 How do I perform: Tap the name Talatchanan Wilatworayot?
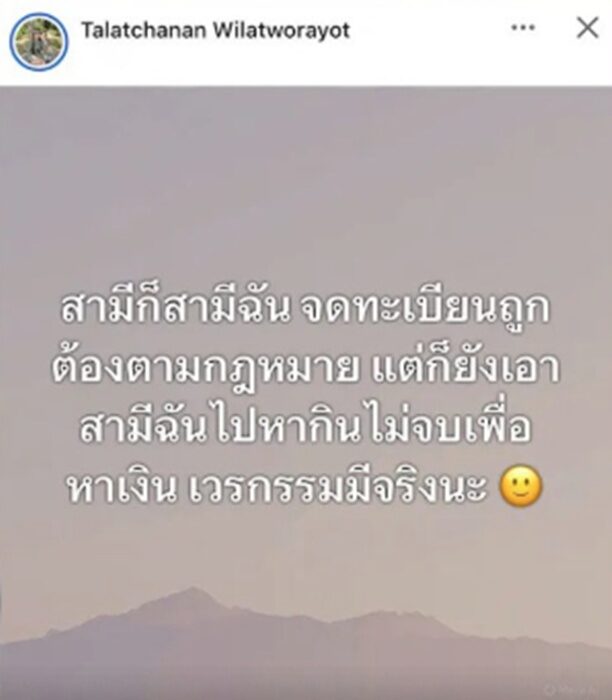215,30
